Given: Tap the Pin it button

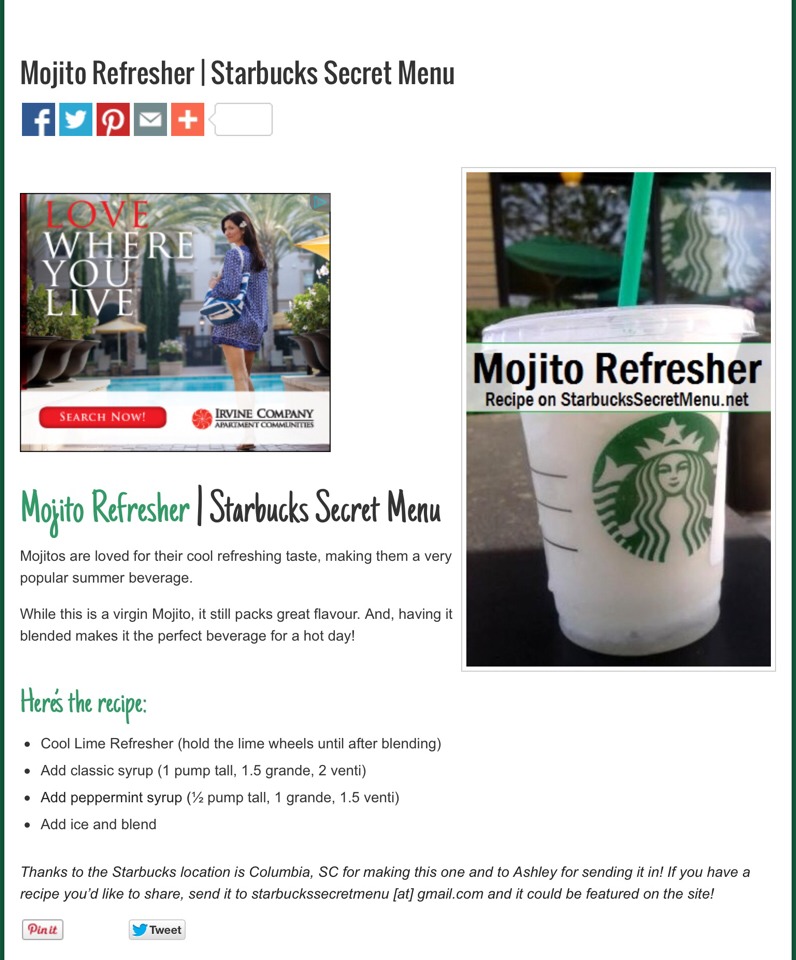Looking at the screenshot, I should (x=43, y=929).
